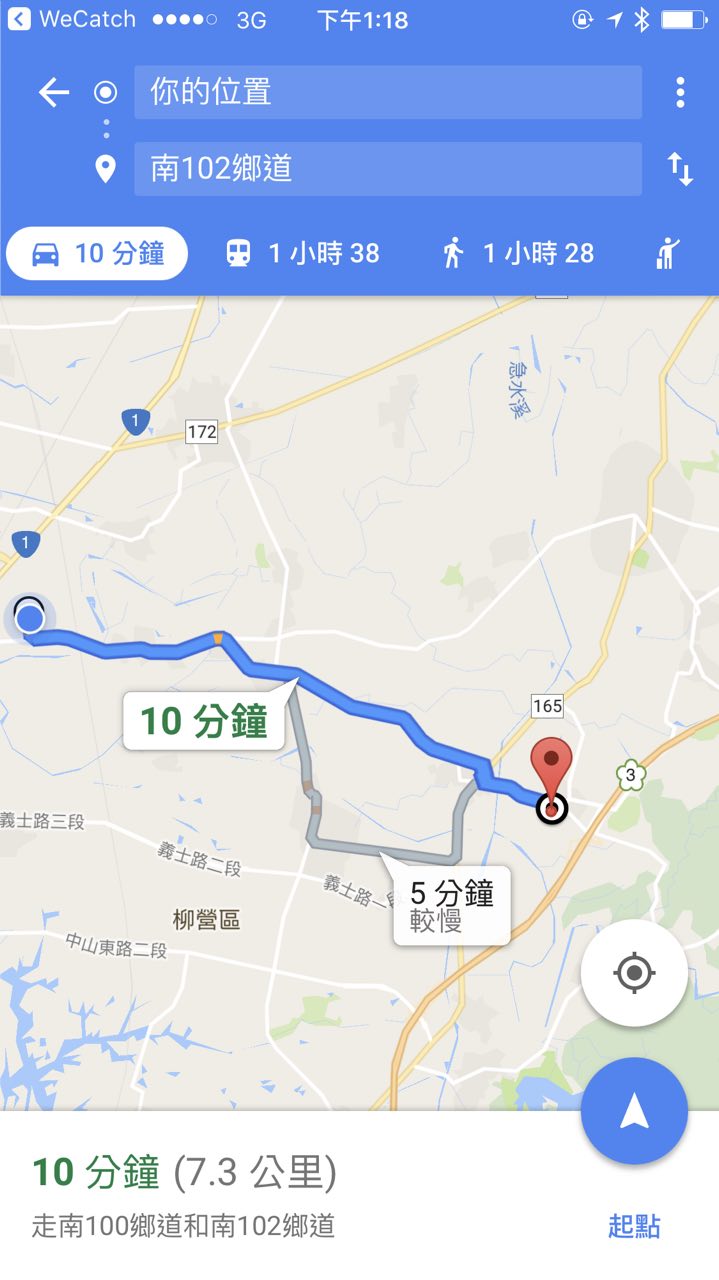Select the ride-hailing travel mode

[668, 254]
